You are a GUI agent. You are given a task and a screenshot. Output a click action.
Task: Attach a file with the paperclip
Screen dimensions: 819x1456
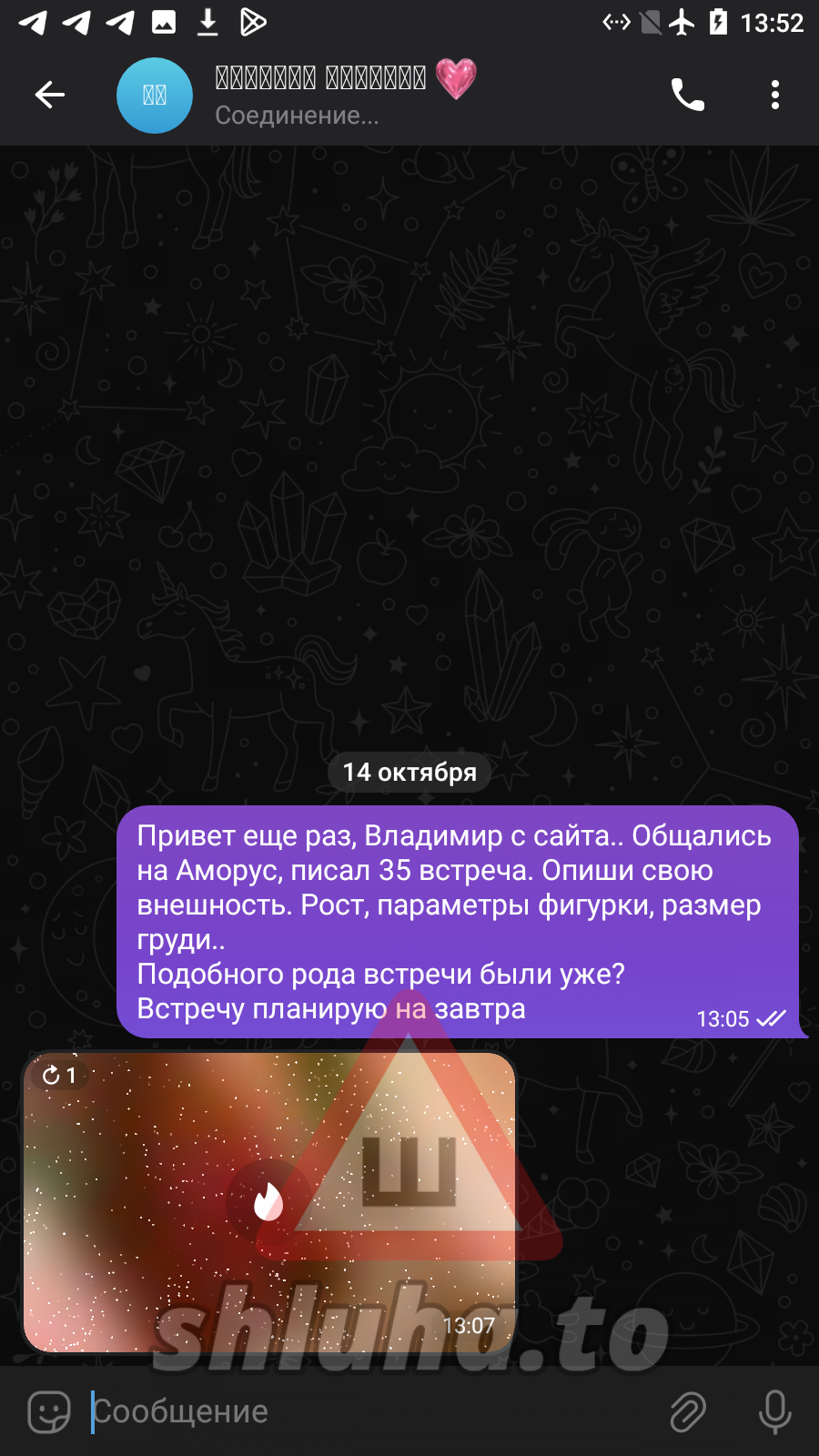pyautogui.click(x=688, y=1412)
